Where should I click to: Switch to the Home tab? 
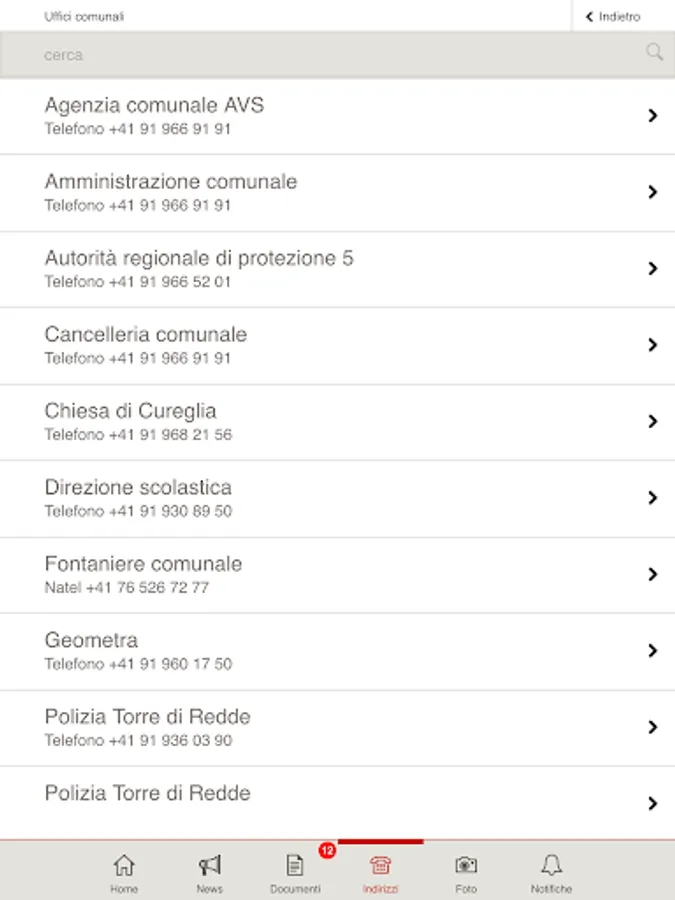[x=124, y=872]
